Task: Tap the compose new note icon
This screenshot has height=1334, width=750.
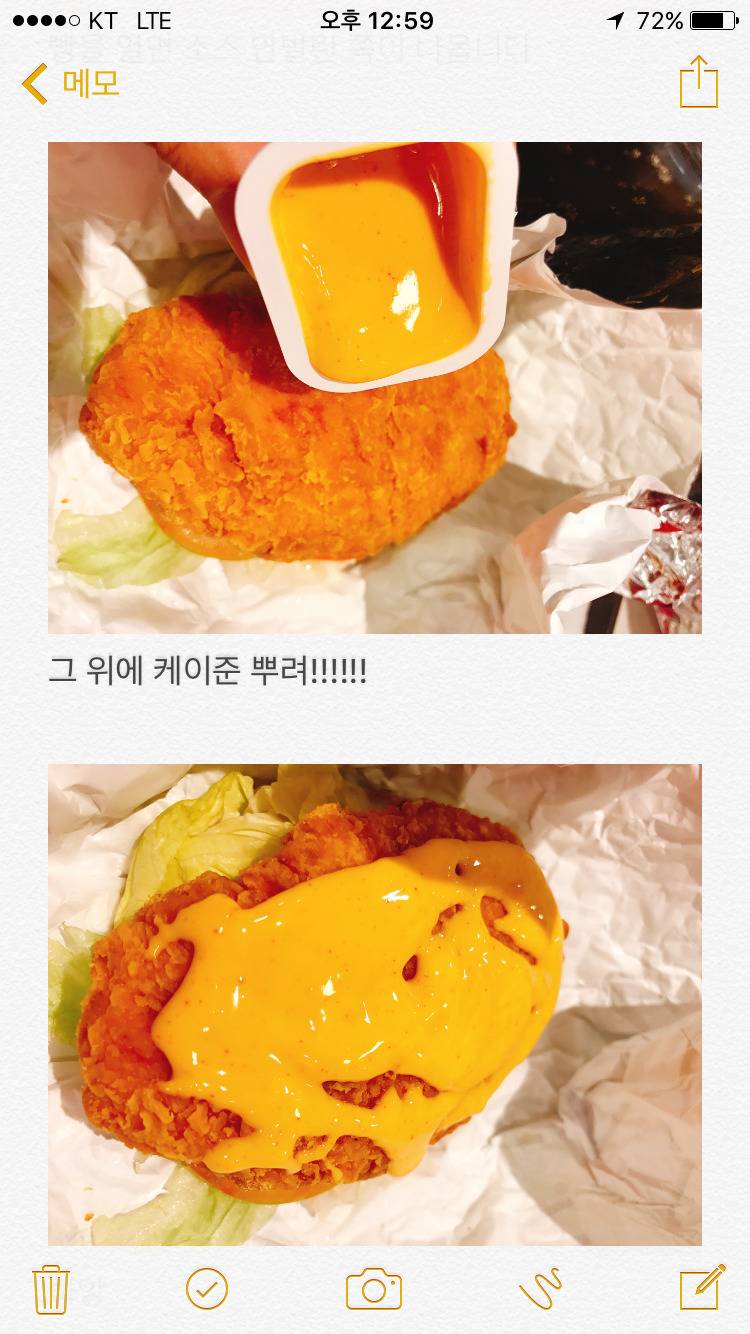Action: 699,1289
